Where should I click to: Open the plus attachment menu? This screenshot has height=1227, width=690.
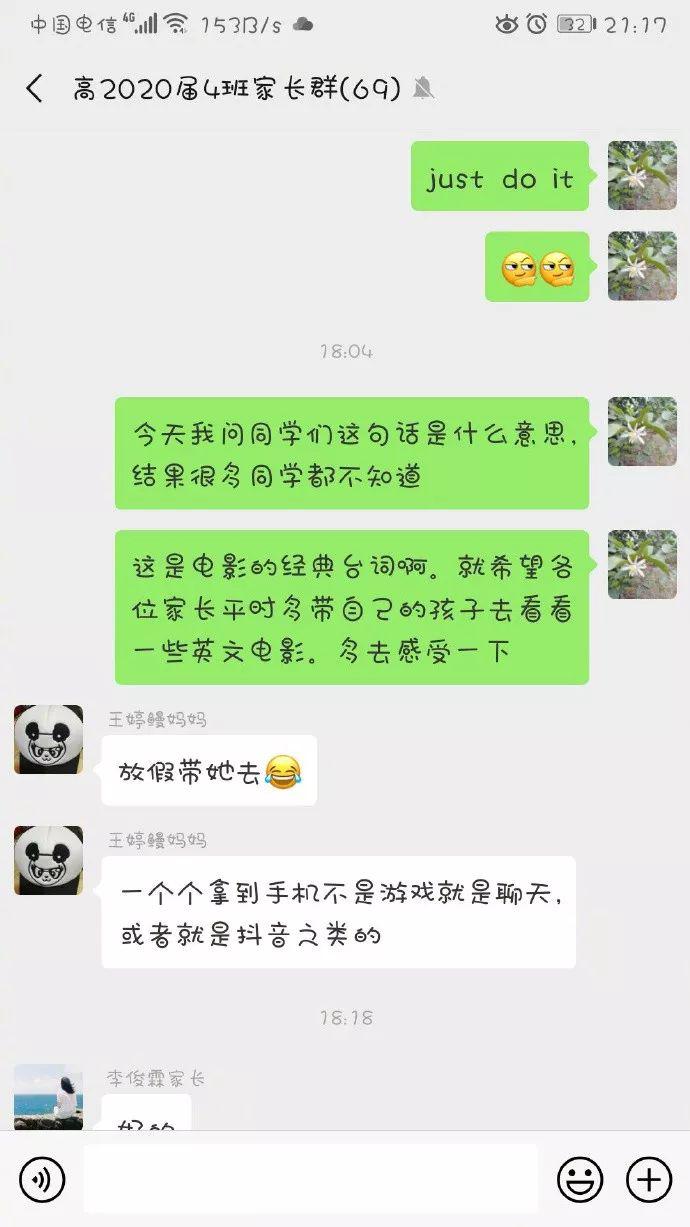click(x=648, y=1180)
